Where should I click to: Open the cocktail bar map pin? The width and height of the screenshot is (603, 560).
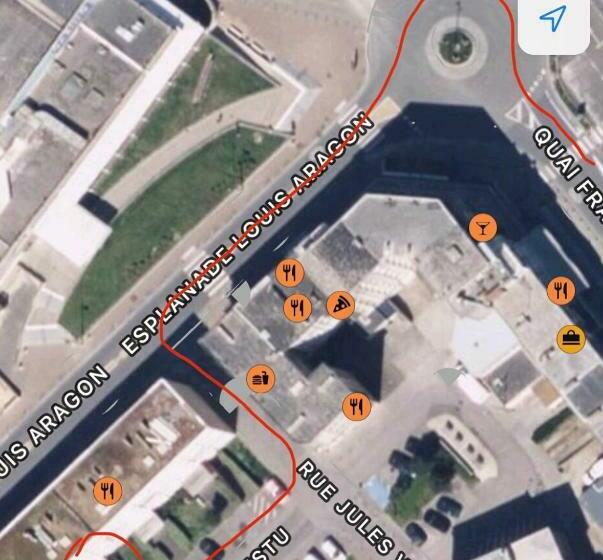tap(483, 228)
